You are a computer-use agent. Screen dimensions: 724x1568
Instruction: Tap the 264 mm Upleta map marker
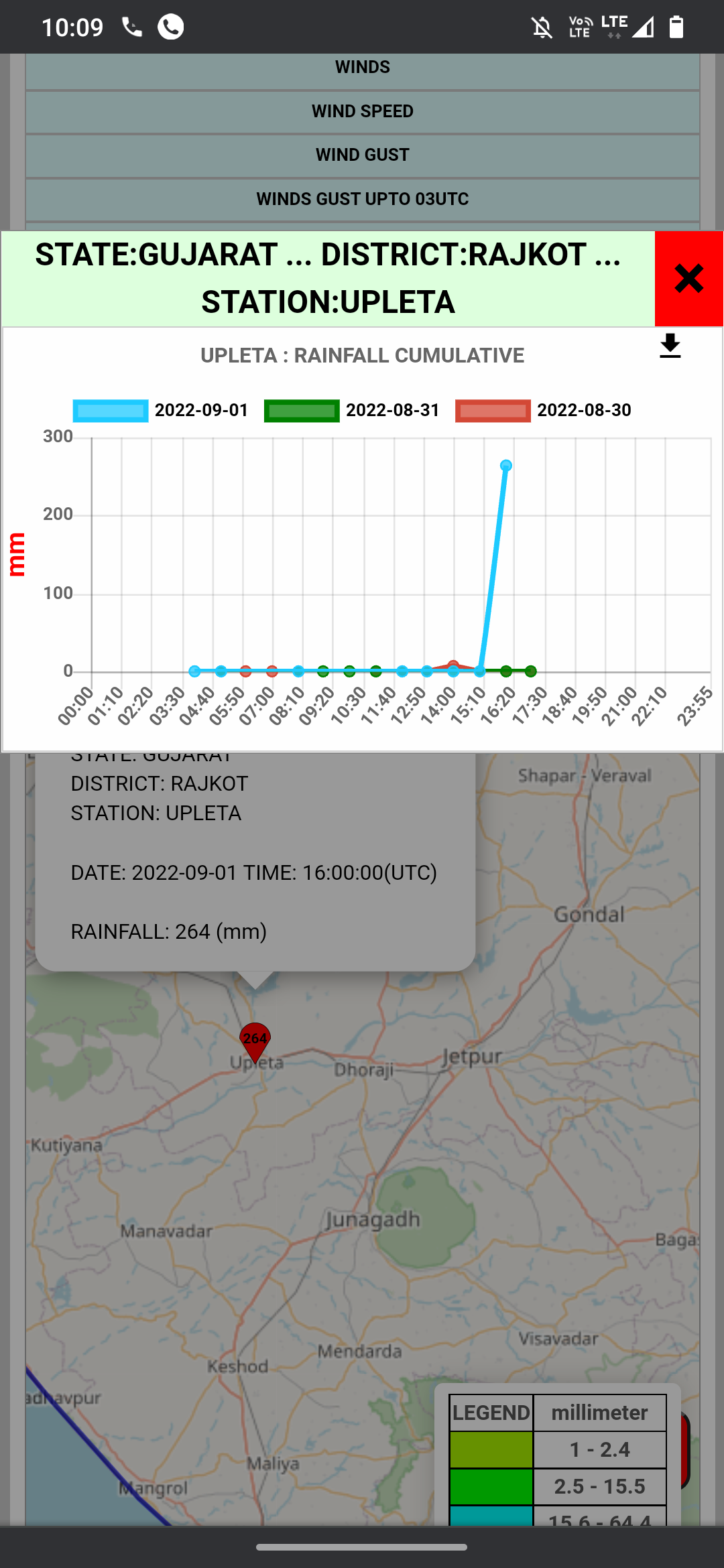255,1041
